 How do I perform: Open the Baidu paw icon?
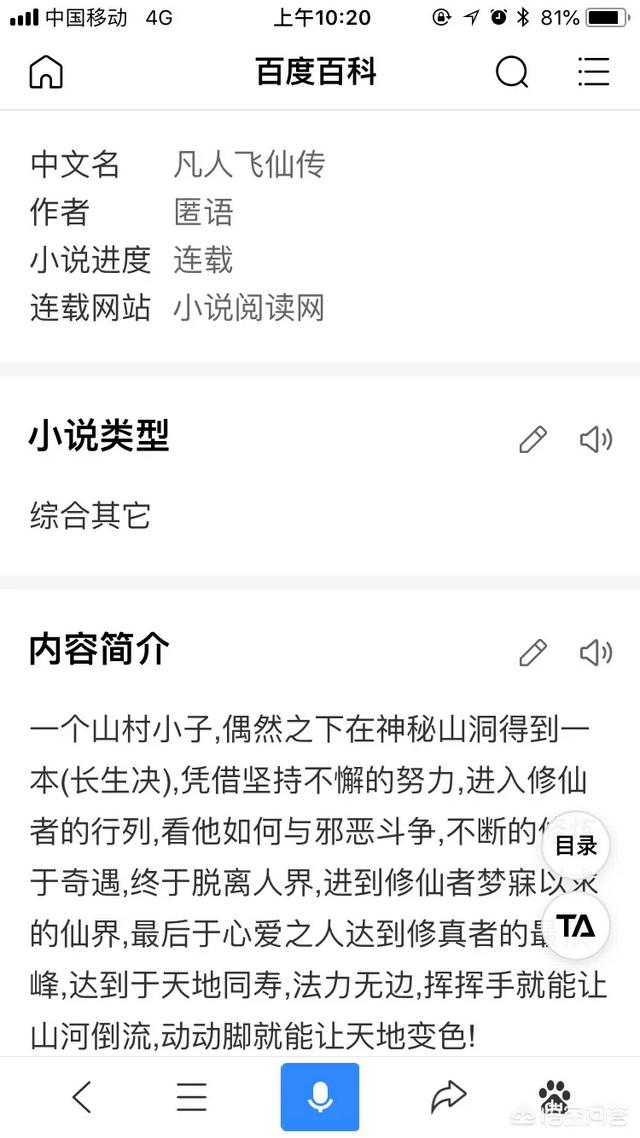(555, 1094)
